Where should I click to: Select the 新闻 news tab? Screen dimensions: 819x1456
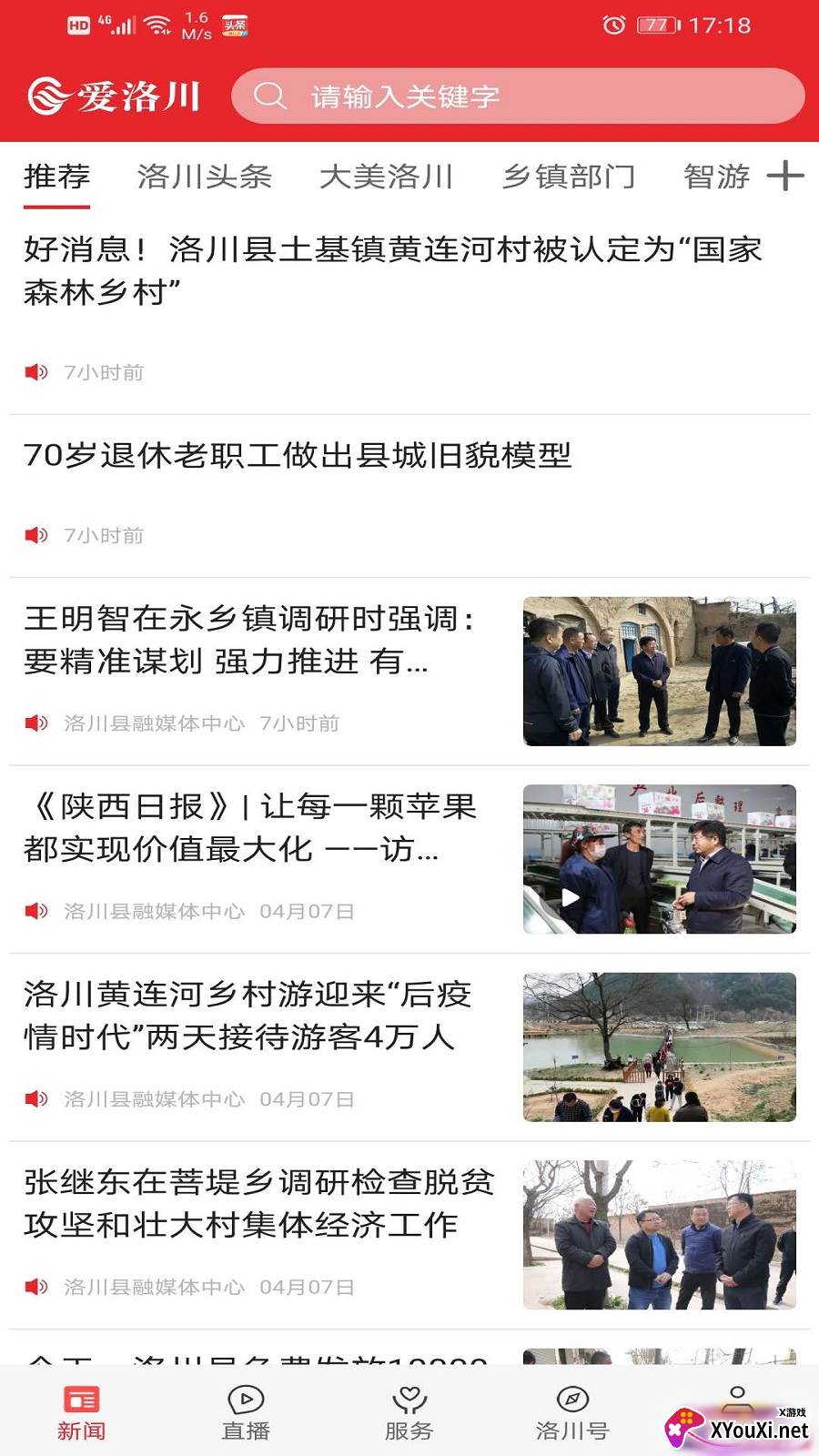click(82, 1412)
